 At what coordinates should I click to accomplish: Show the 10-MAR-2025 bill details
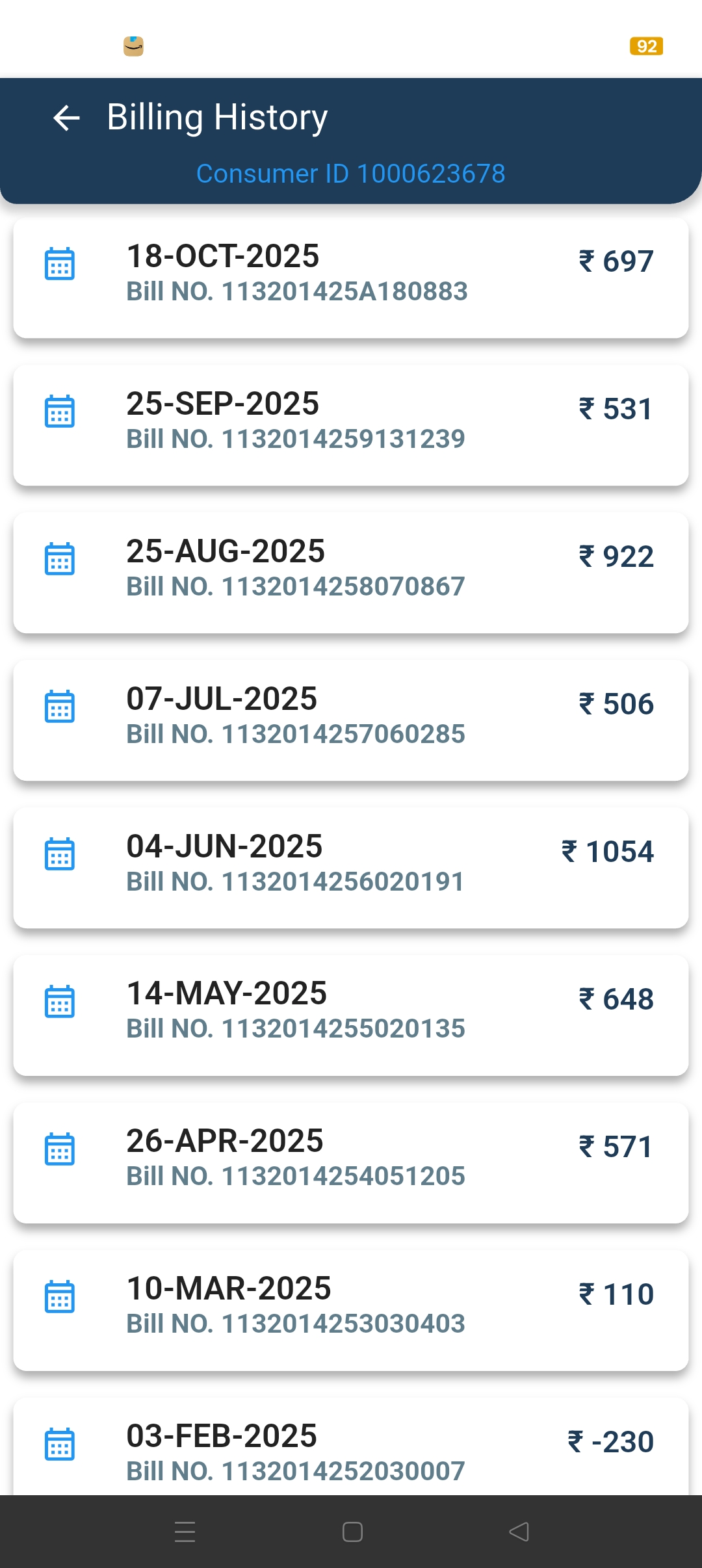351,1310
